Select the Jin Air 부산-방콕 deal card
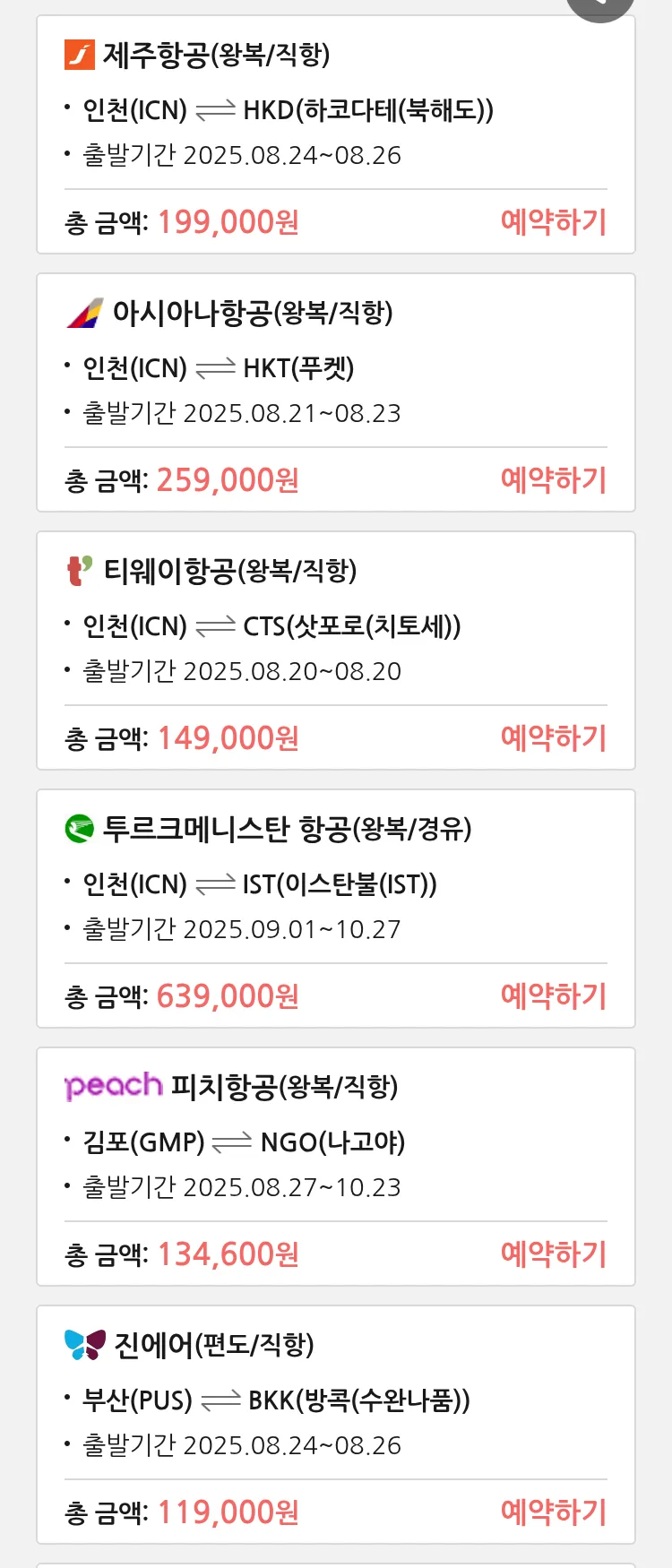The width and height of the screenshot is (672, 1568). [336, 1425]
